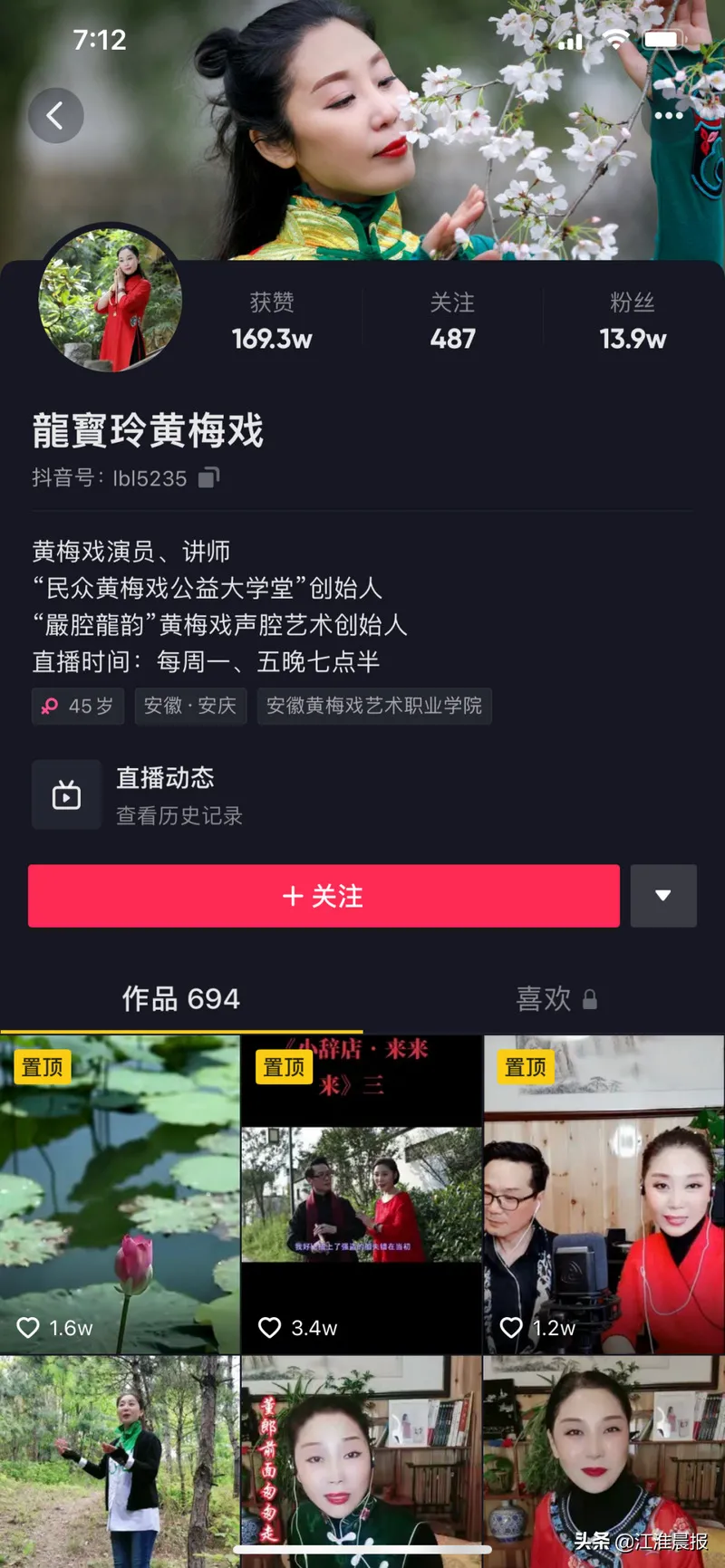Go back using the top-left arrow
725x1568 pixels.
[x=55, y=116]
